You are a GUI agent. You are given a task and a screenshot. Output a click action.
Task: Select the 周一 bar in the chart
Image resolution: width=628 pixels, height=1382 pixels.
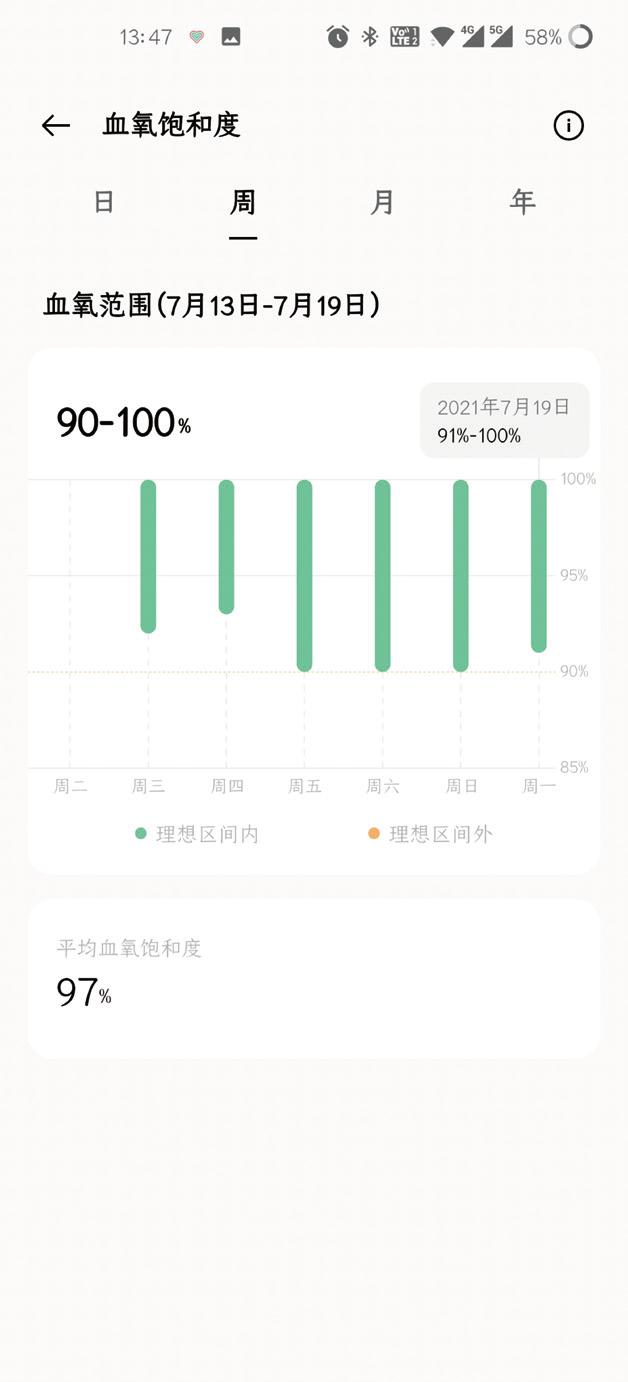(538, 566)
